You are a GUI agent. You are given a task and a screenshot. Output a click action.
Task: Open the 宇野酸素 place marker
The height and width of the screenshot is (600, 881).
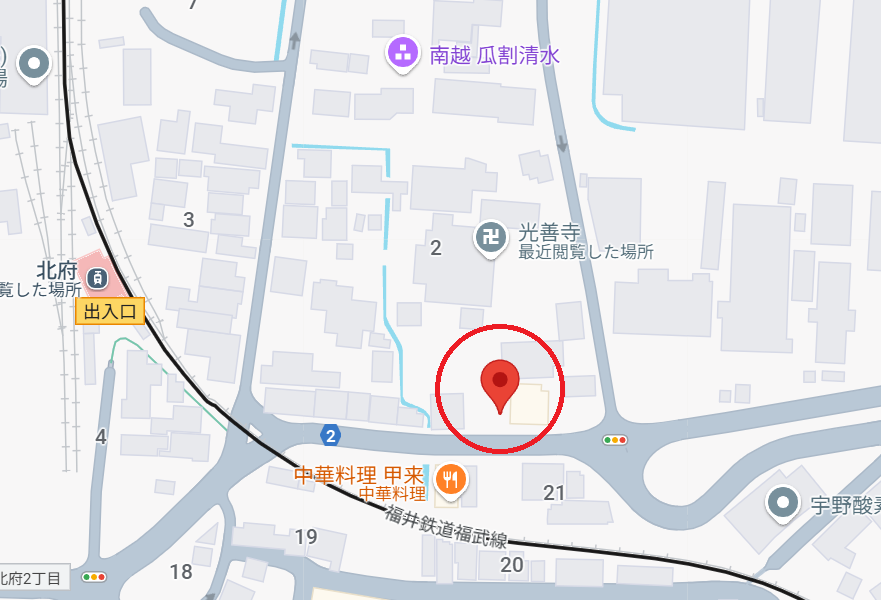(783, 502)
